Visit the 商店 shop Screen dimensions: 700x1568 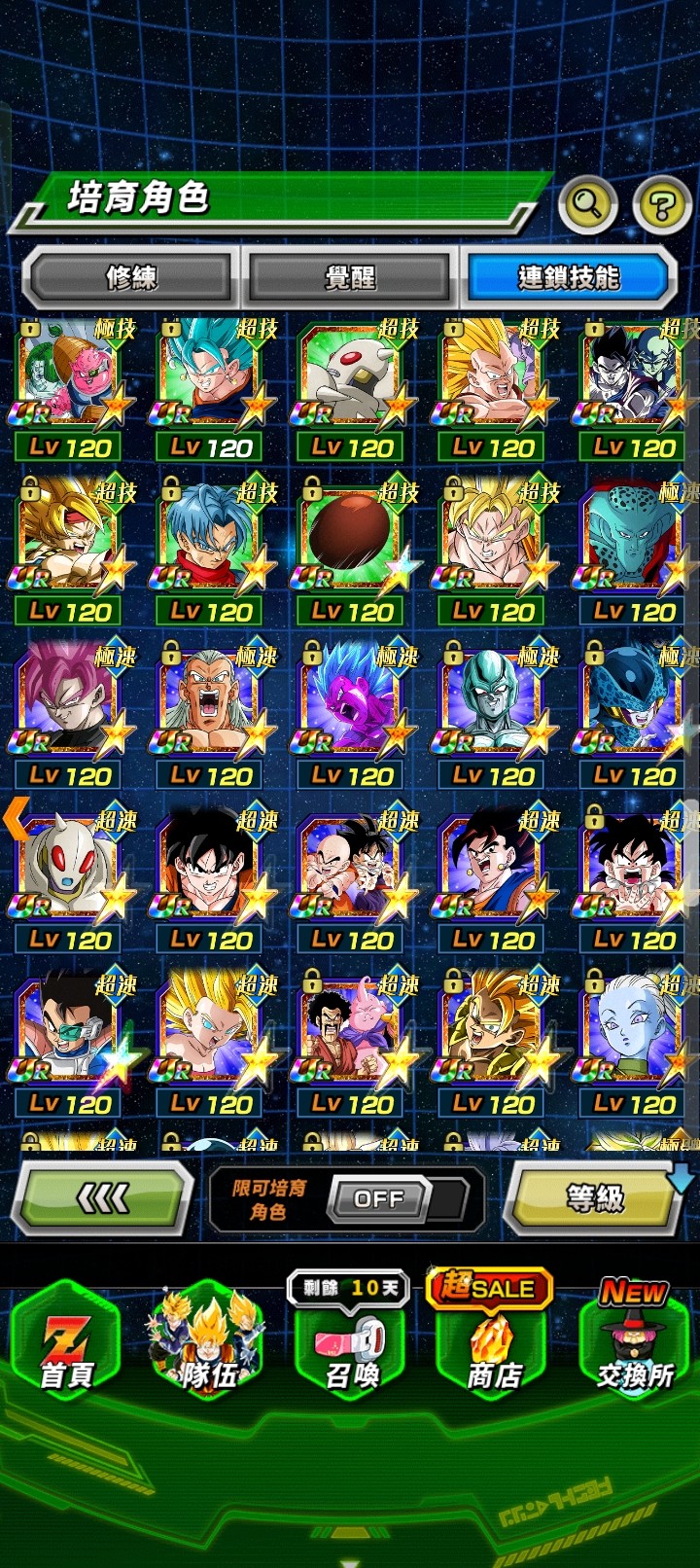pos(492,1347)
